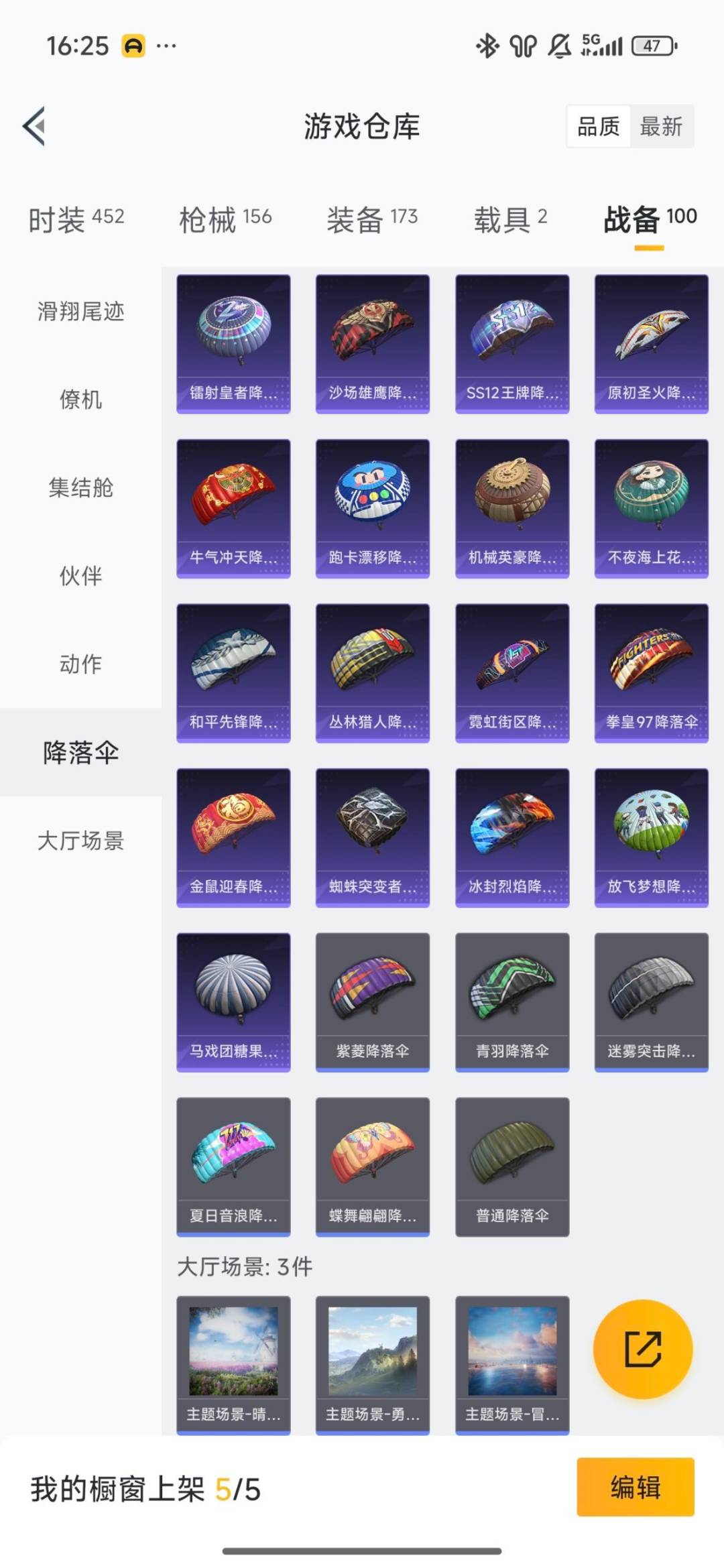Open the 载具 tab

(x=510, y=219)
